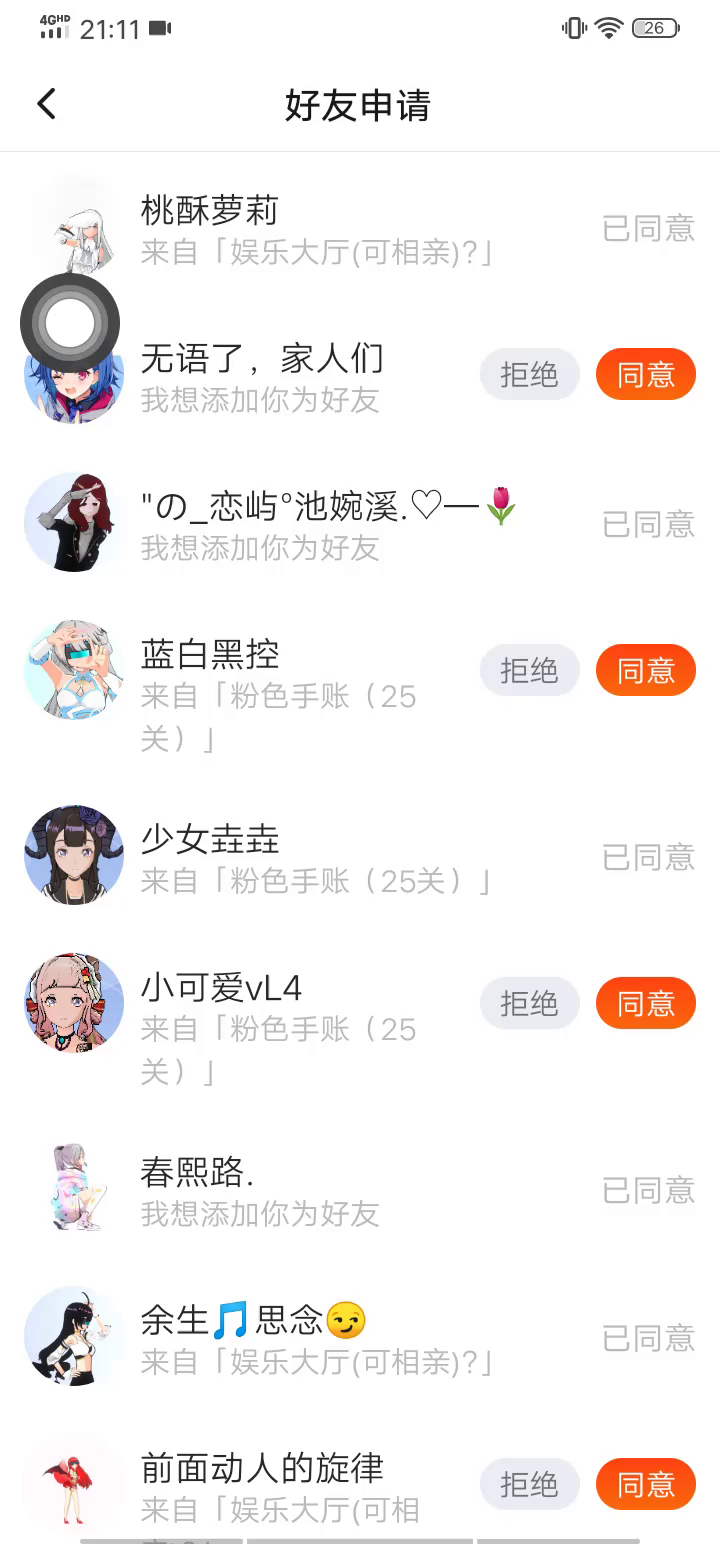Tap the floating assistive touch button
Viewport: 720px width, 1544px height.
(70, 322)
